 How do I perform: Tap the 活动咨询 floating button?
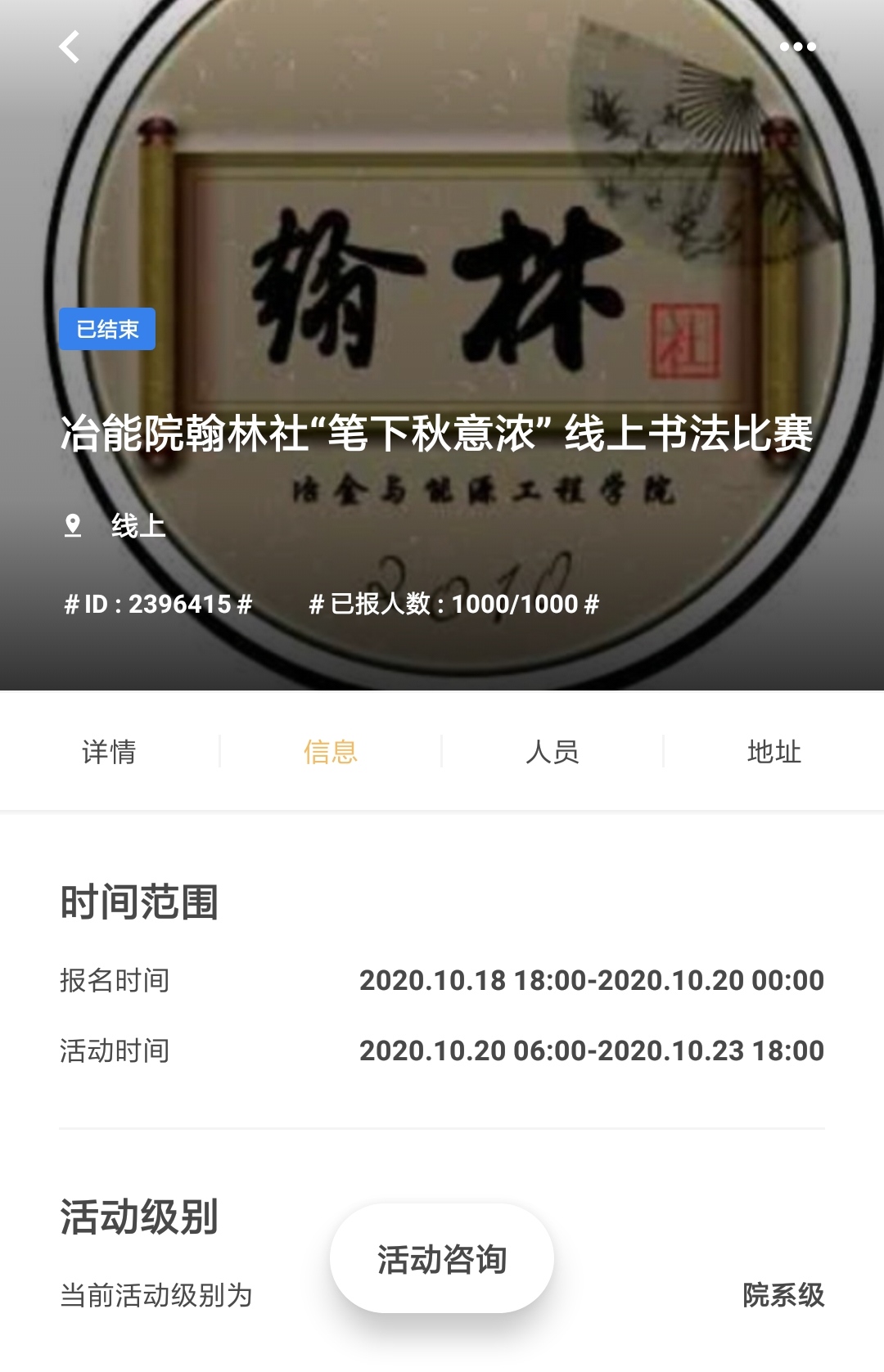point(442,1258)
